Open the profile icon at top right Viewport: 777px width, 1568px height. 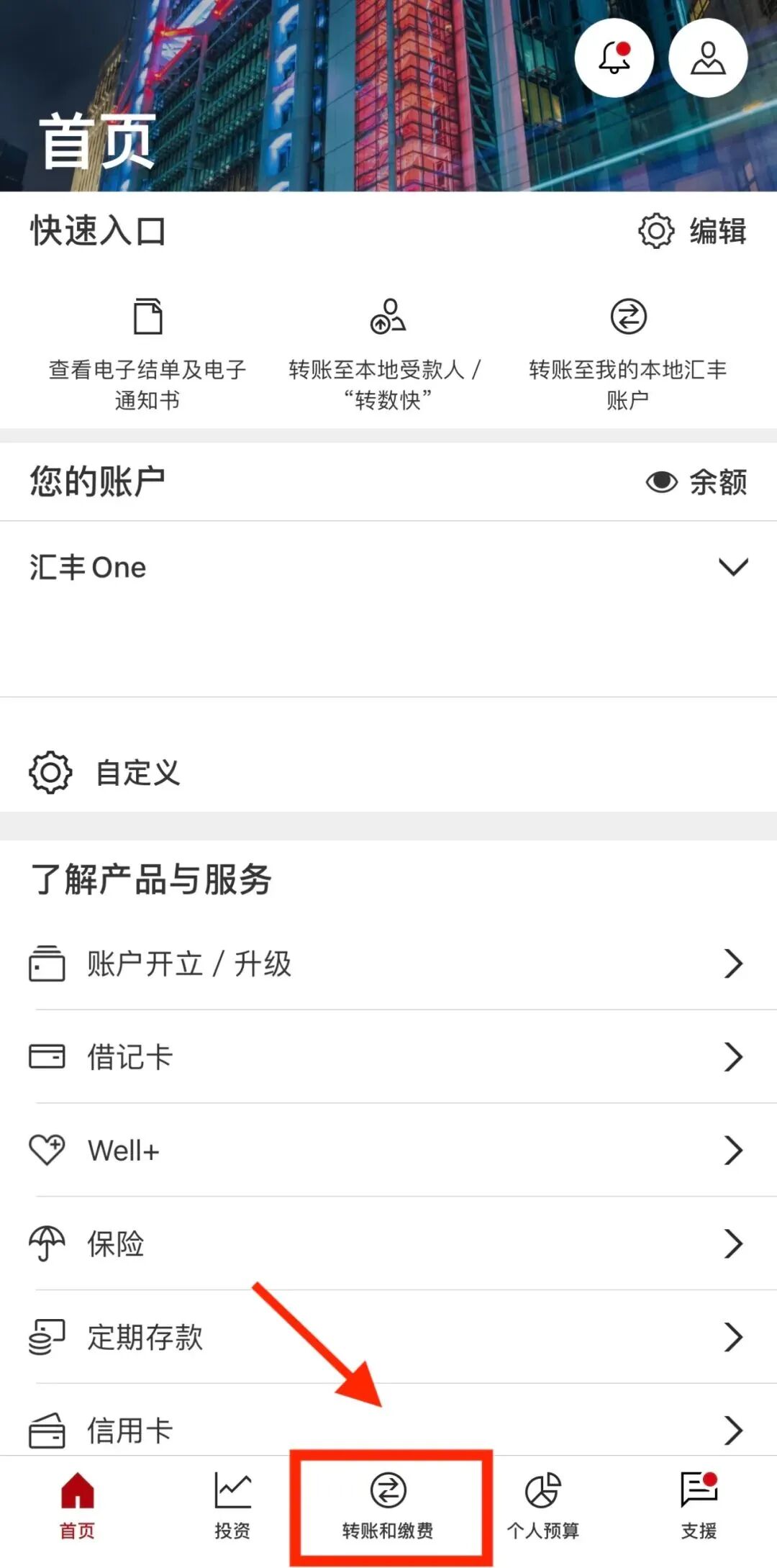707,56
